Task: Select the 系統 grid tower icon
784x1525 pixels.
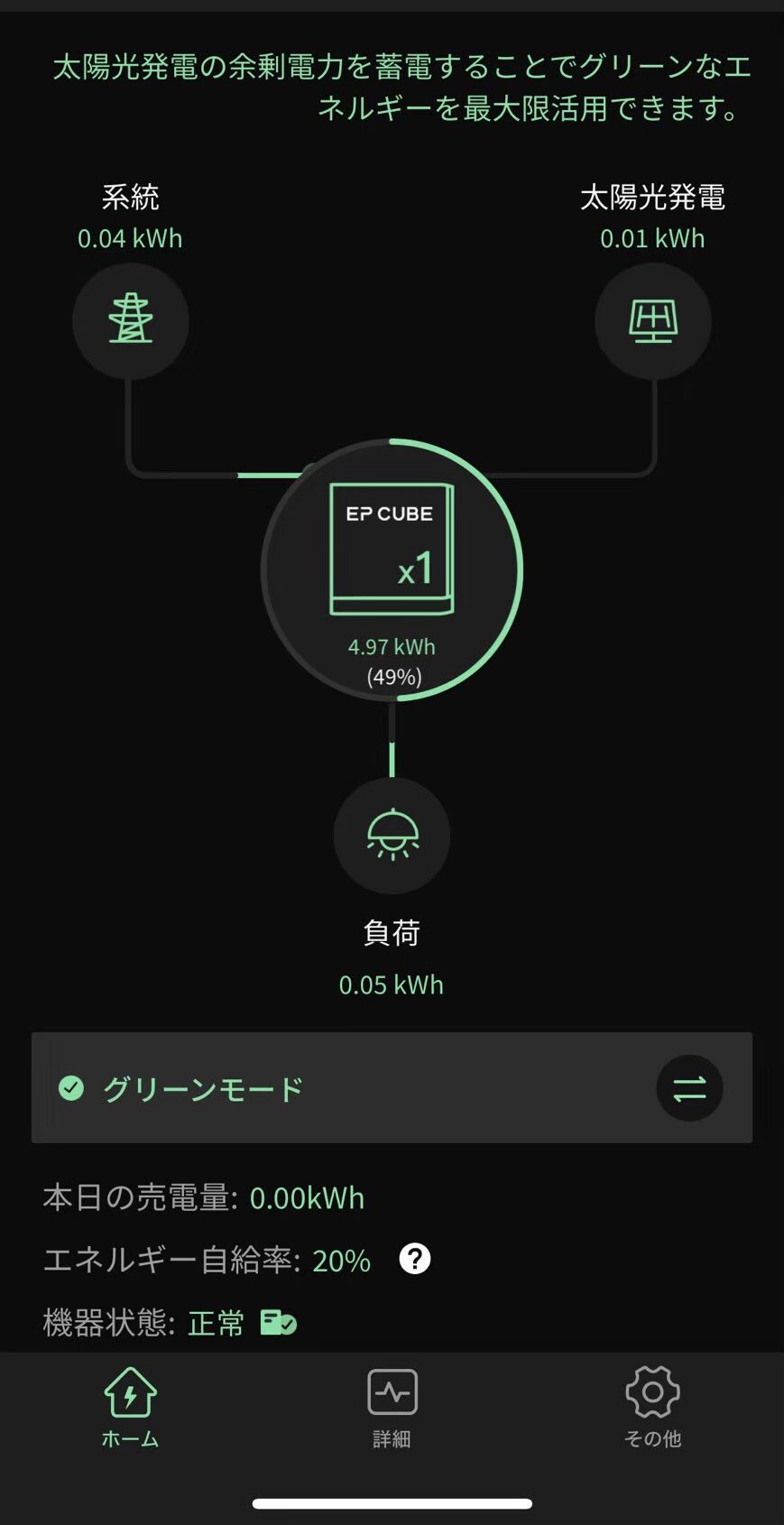Action: tap(130, 321)
